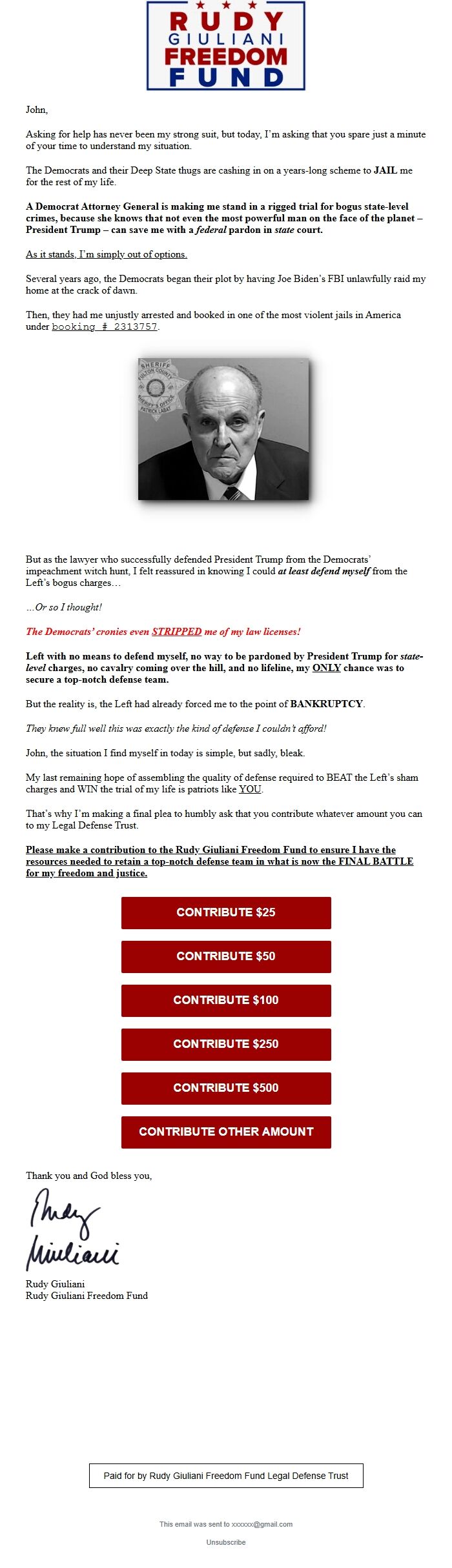Open Contribute Other Amount
452x1568 pixels.
pyautogui.click(x=226, y=1132)
